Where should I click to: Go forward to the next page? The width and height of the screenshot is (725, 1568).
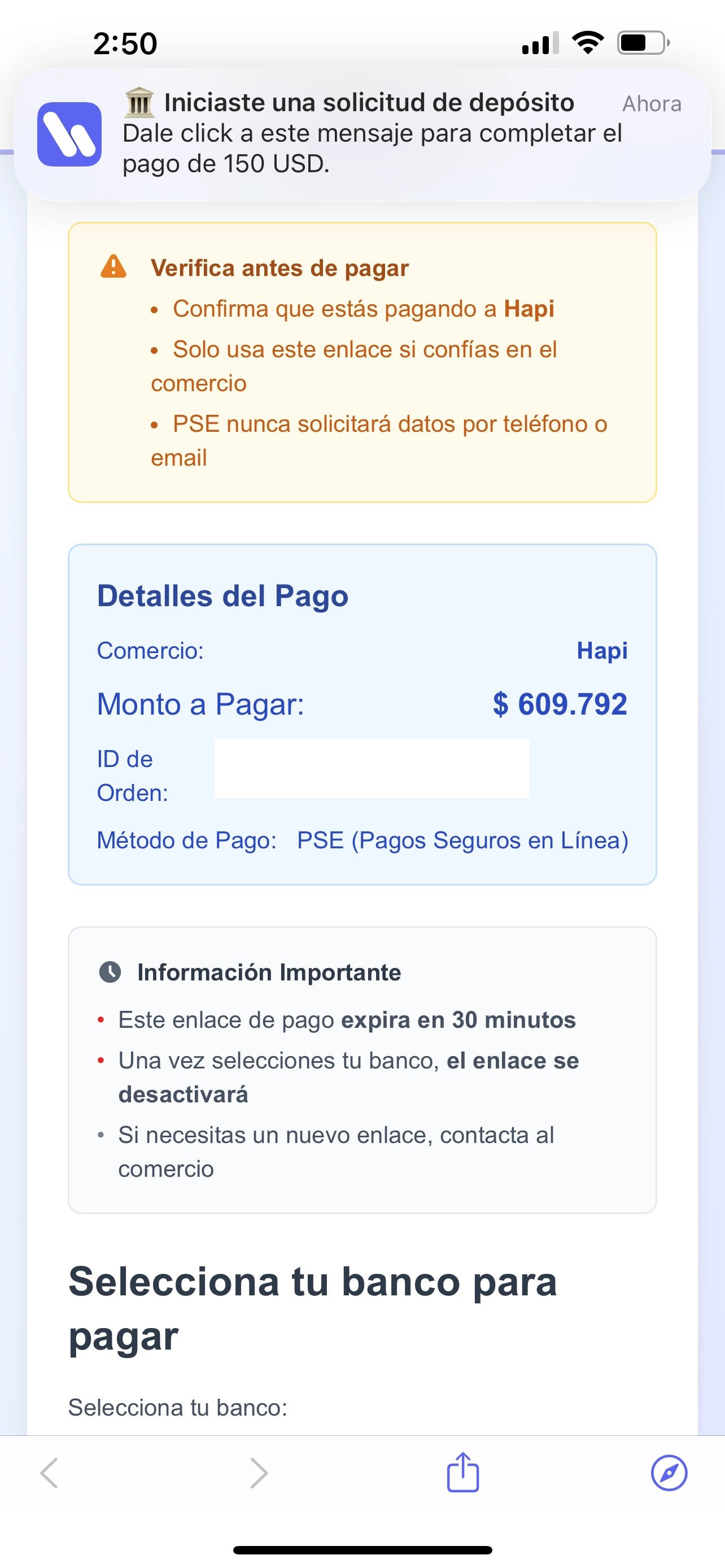pyautogui.click(x=259, y=1473)
